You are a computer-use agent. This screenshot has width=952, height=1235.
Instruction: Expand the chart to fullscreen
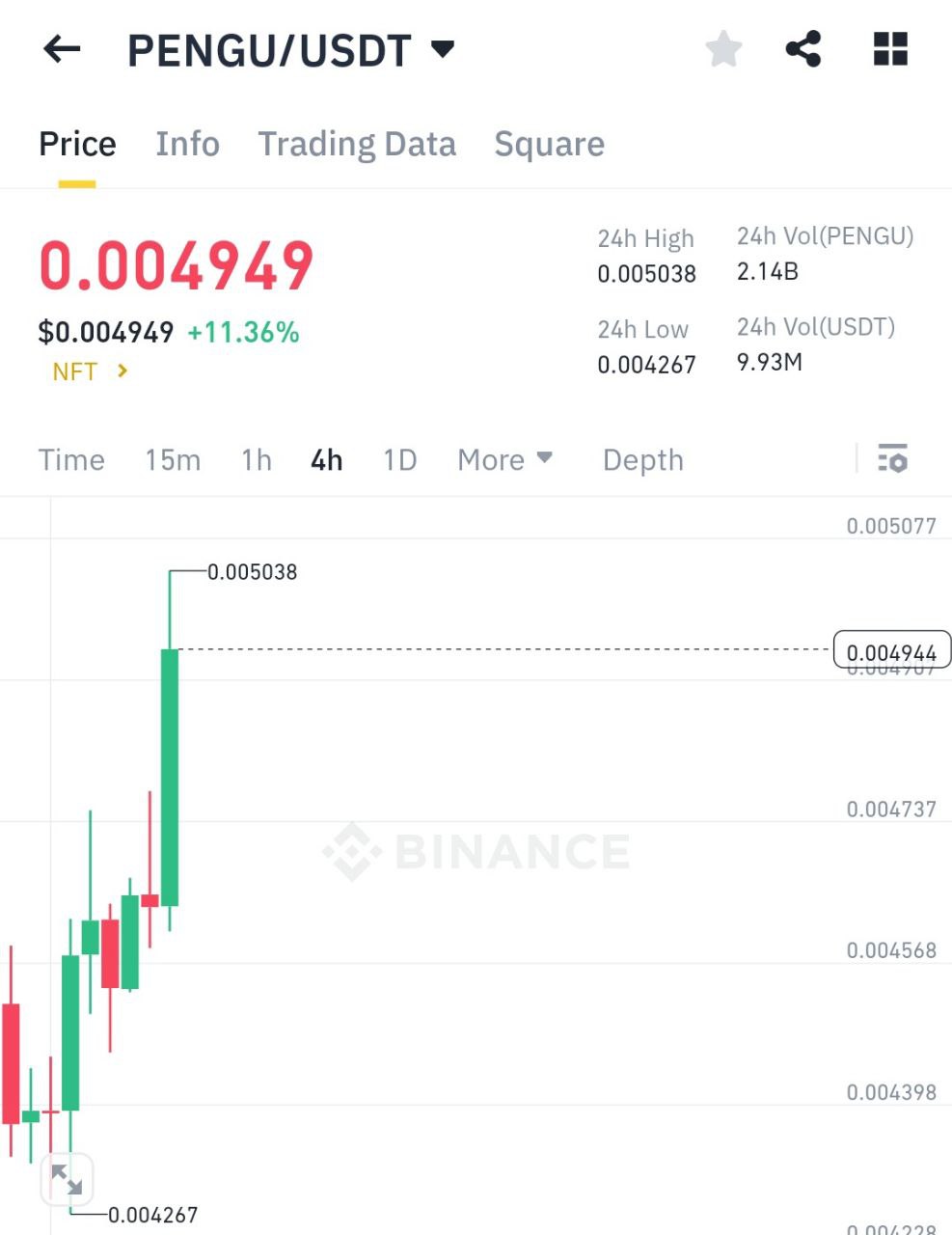[67, 1179]
